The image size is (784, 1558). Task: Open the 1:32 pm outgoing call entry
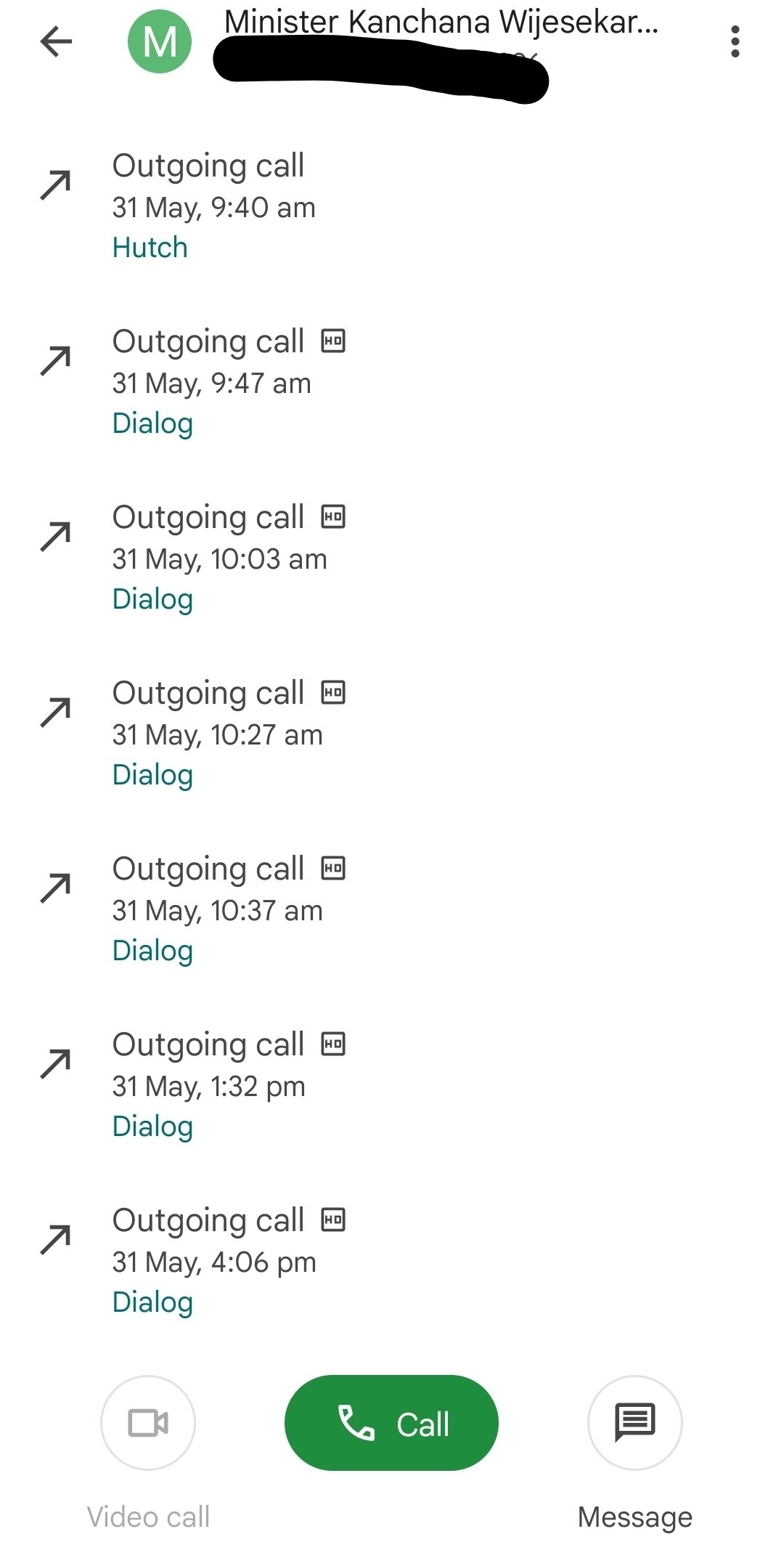click(x=392, y=1084)
